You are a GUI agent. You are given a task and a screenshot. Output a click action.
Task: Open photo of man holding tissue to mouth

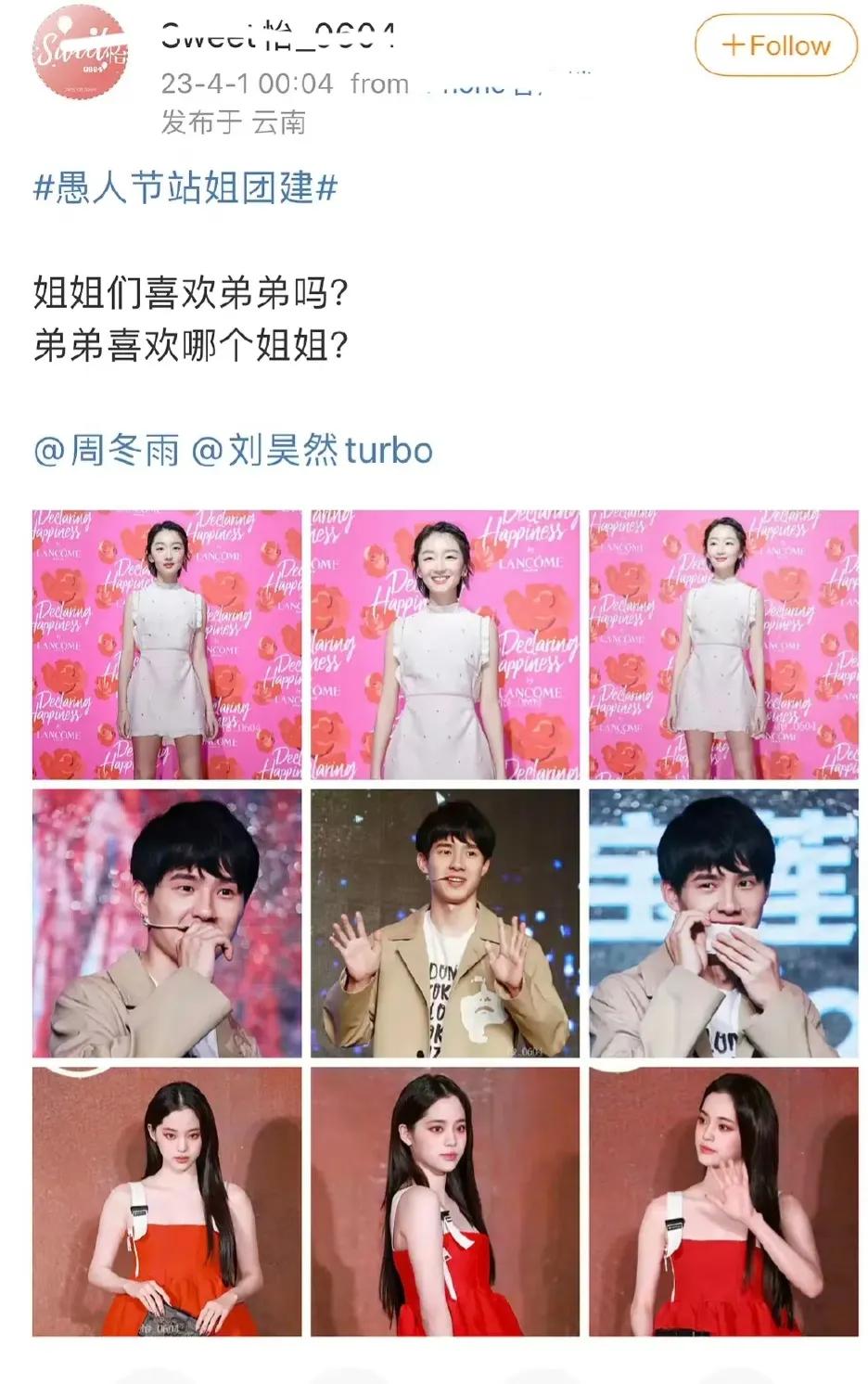coord(723,923)
